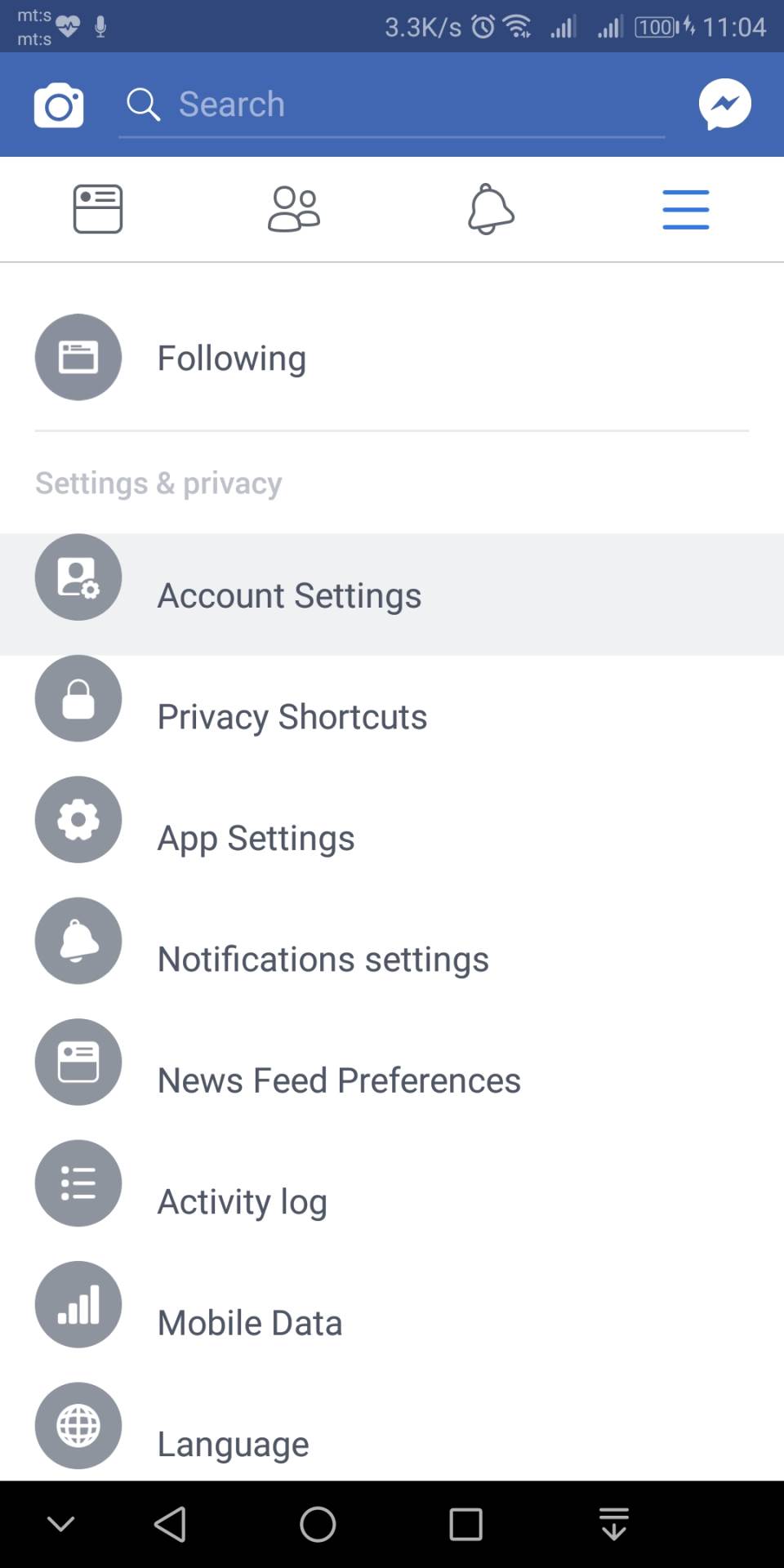Open App Settings

pyautogui.click(x=256, y=837)
